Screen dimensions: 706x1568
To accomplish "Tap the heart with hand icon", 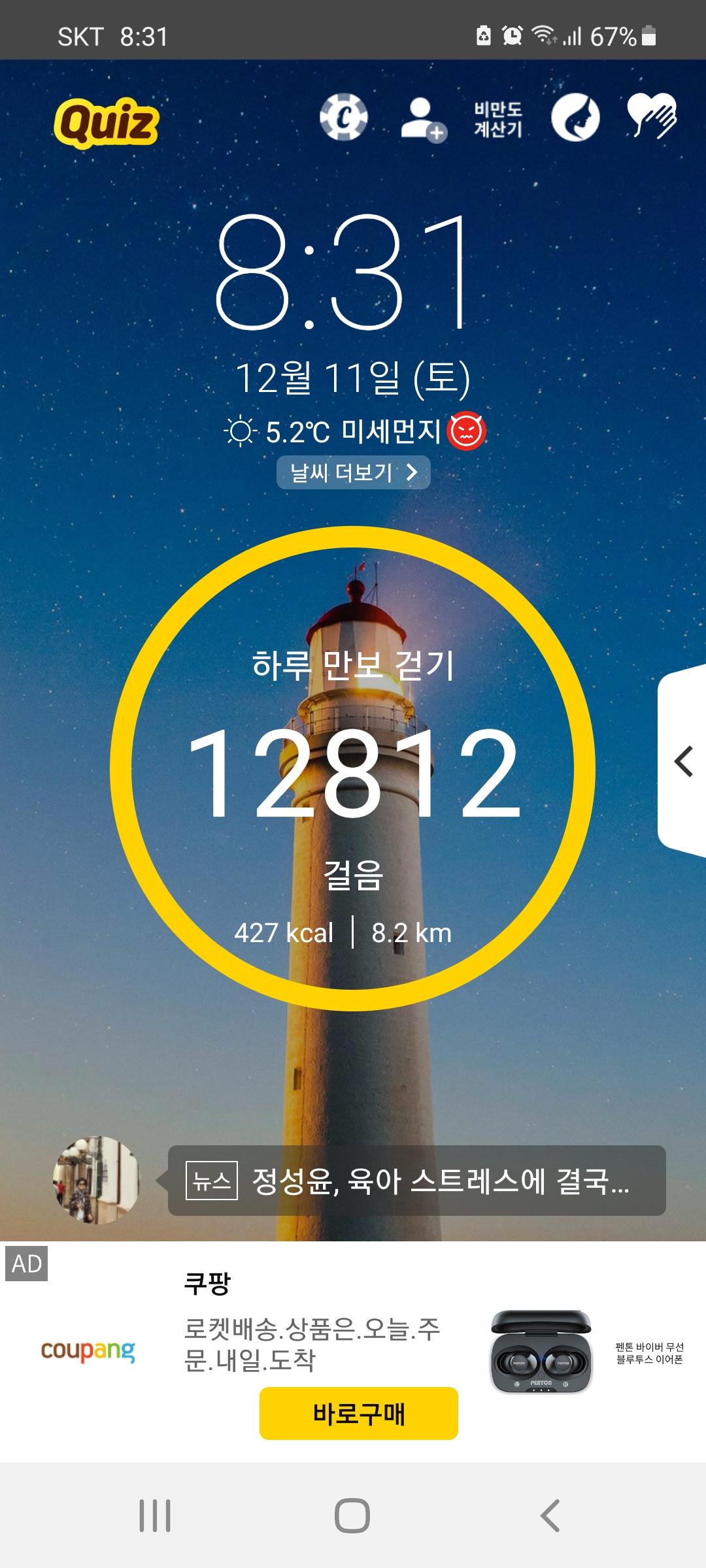I will tap(651, 116).
